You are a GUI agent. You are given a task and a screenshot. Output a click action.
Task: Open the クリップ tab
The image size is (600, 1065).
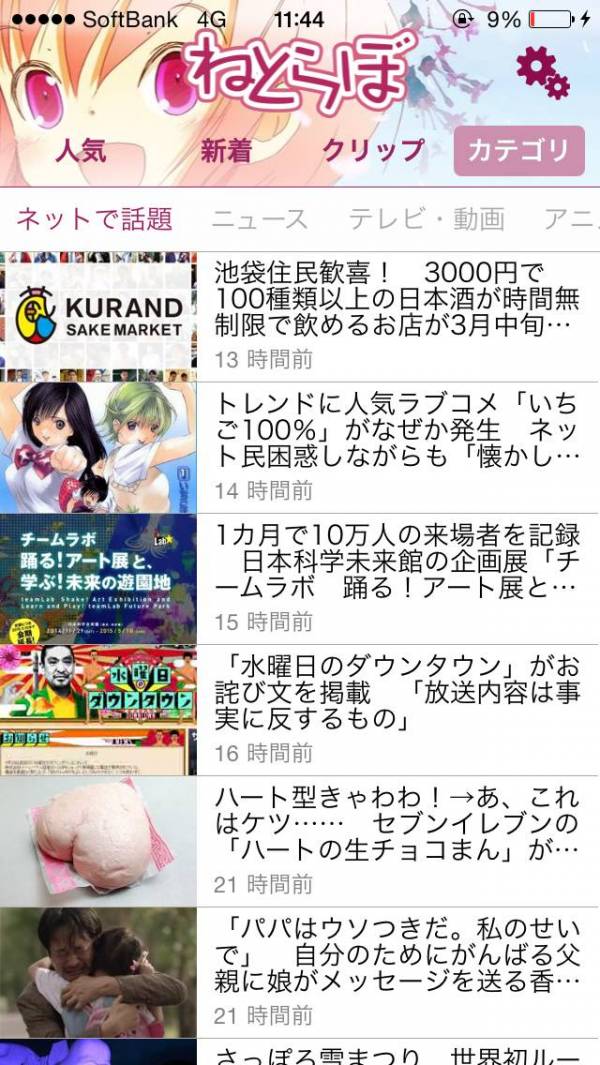373,151
